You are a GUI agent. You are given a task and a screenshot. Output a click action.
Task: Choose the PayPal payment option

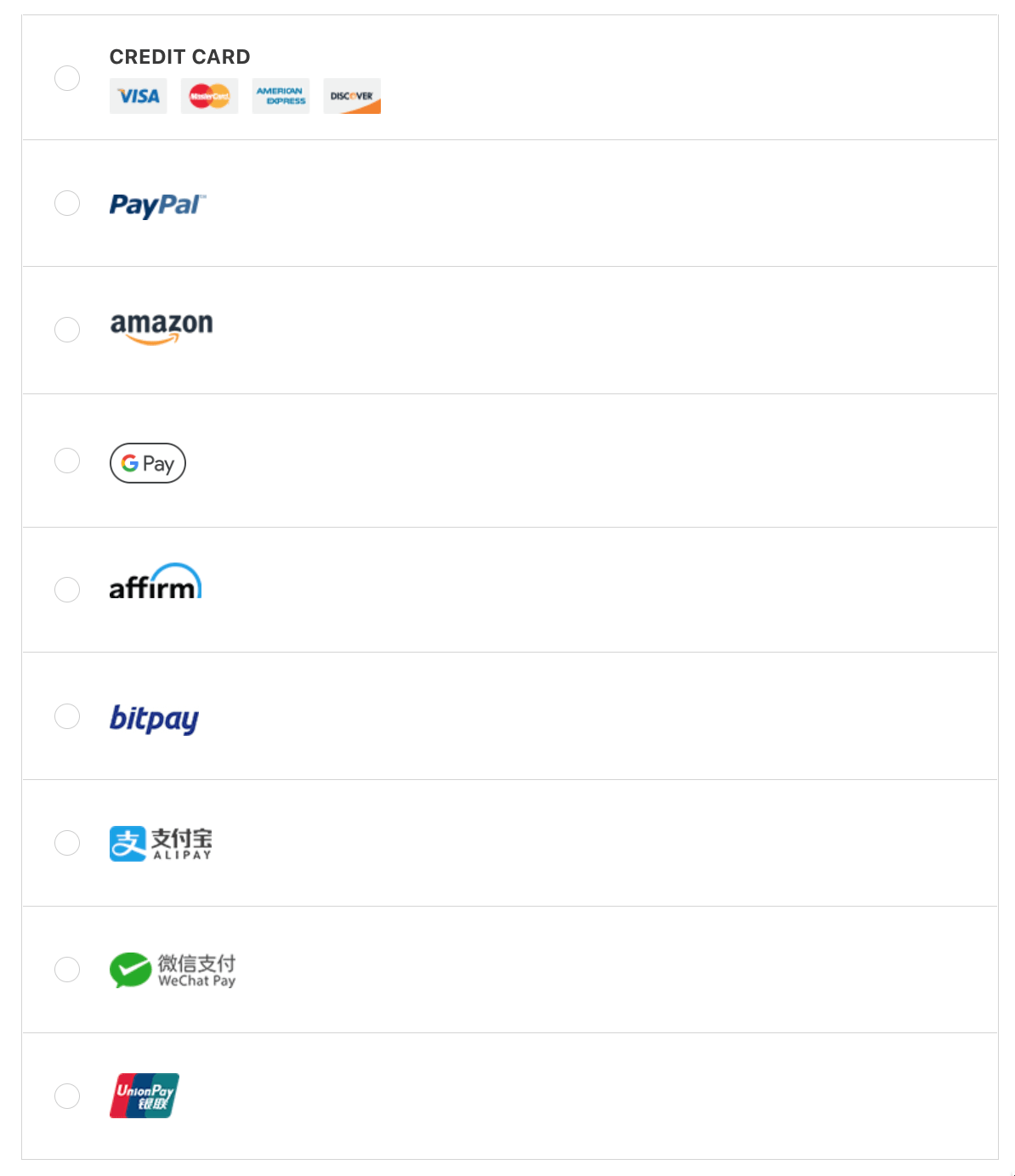[67, 203]
